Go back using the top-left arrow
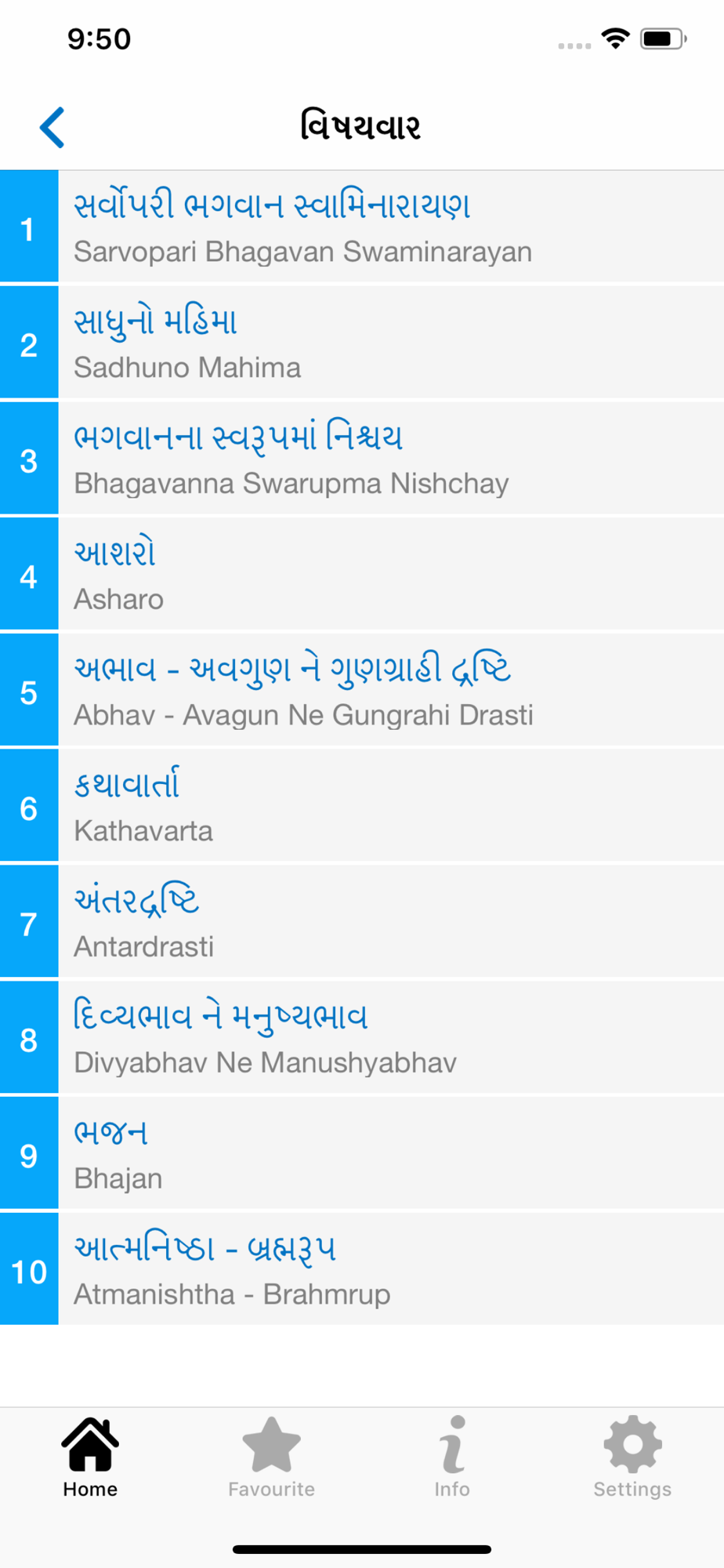 (x=52, y=127)
